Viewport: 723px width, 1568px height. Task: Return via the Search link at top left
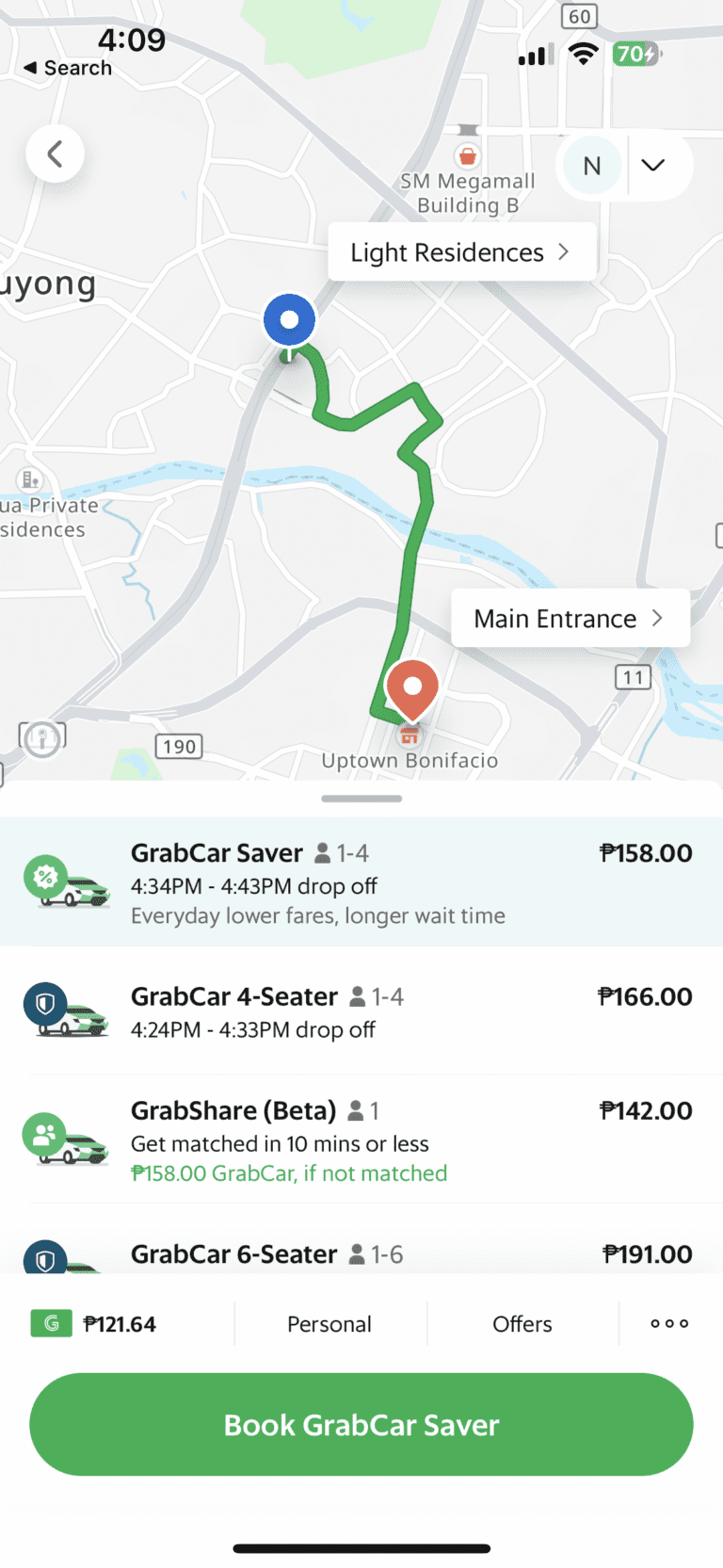[69, 68]
